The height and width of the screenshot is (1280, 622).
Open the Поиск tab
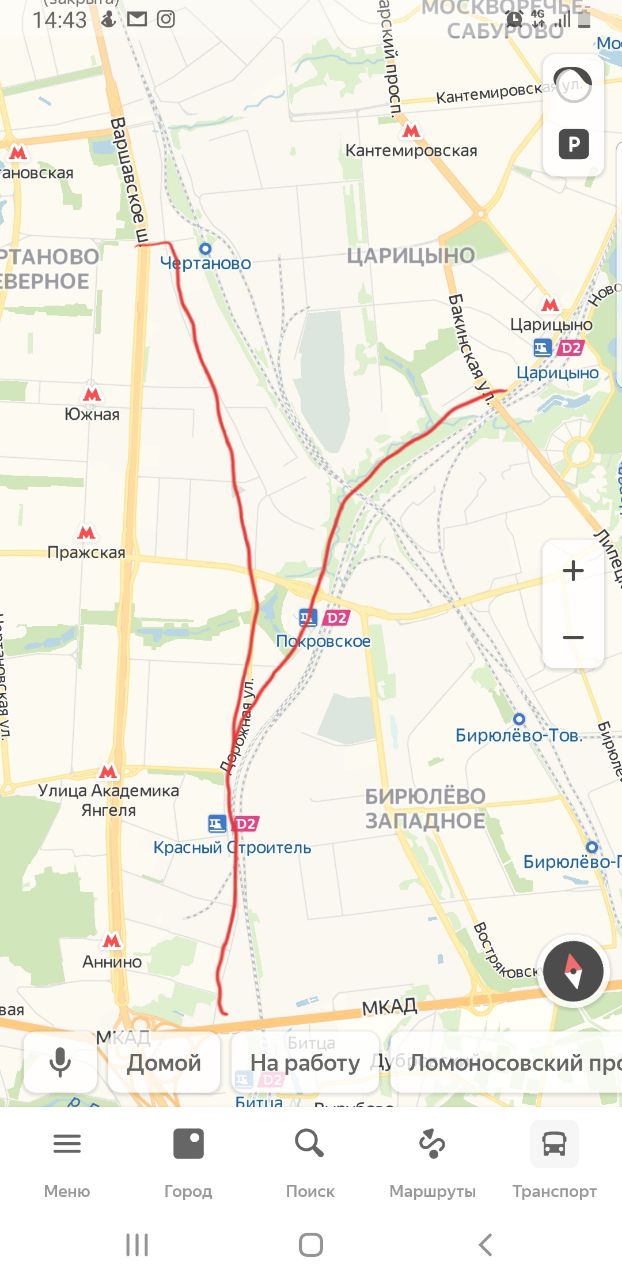[310, 1162]
